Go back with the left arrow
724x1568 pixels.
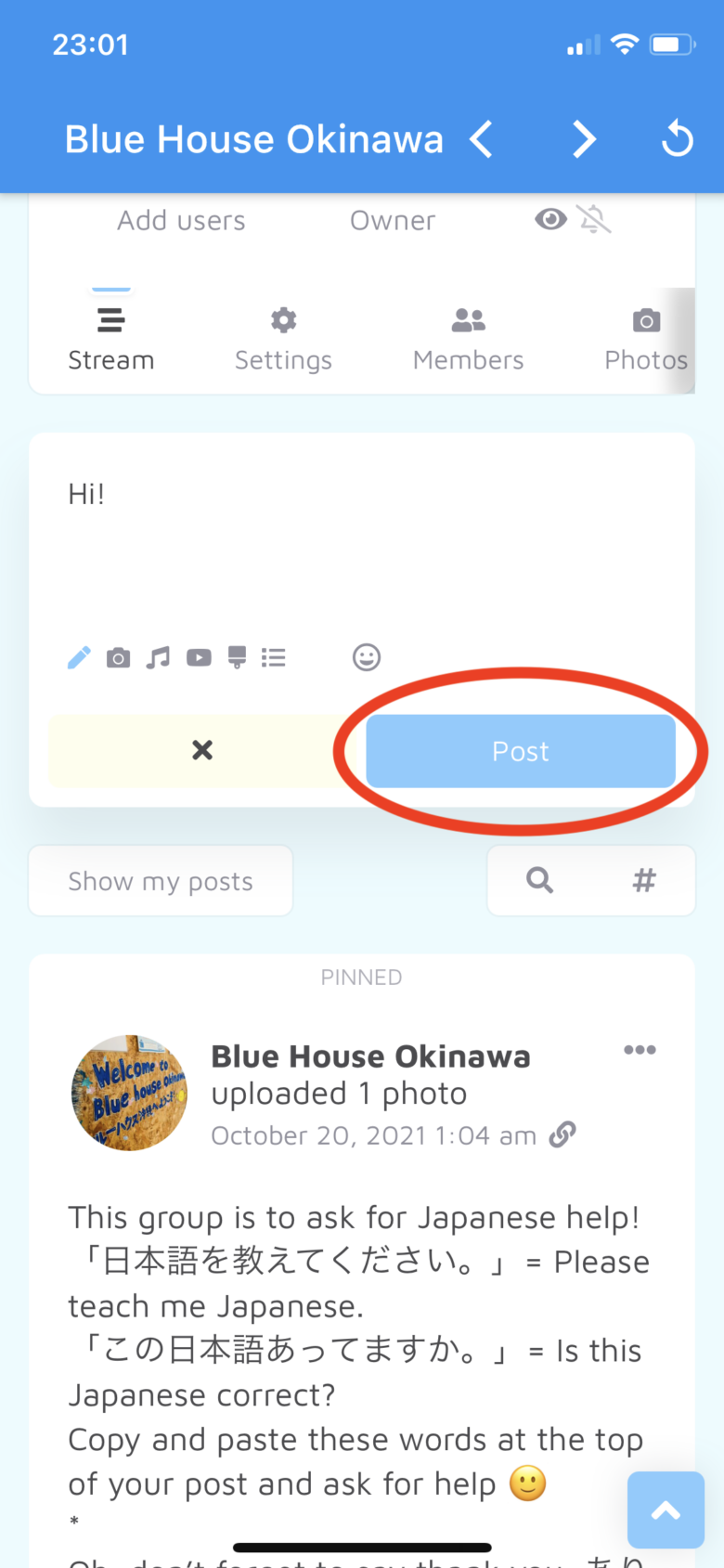481,140
